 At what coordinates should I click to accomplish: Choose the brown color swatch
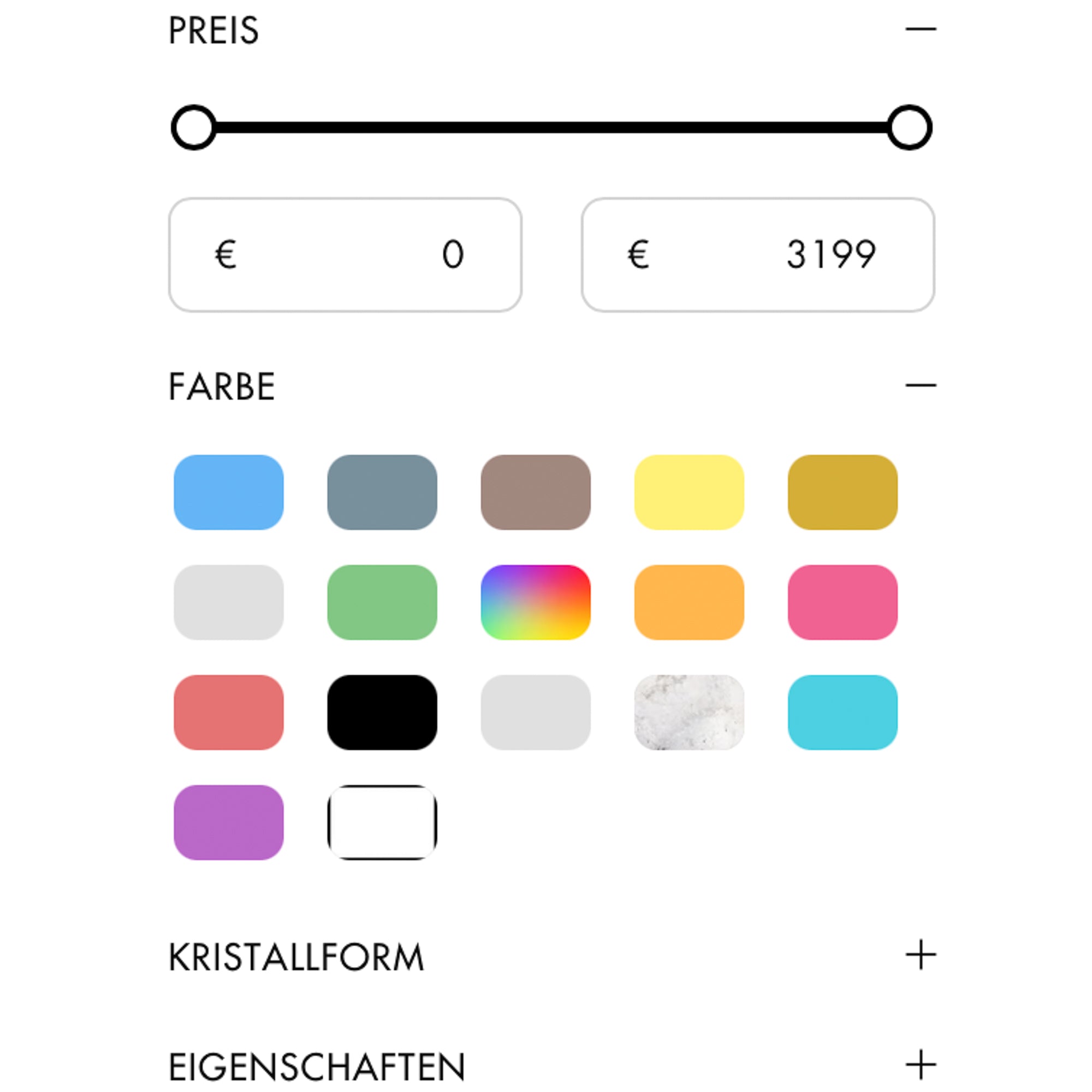pyautogui.click(x=535, y=492)
